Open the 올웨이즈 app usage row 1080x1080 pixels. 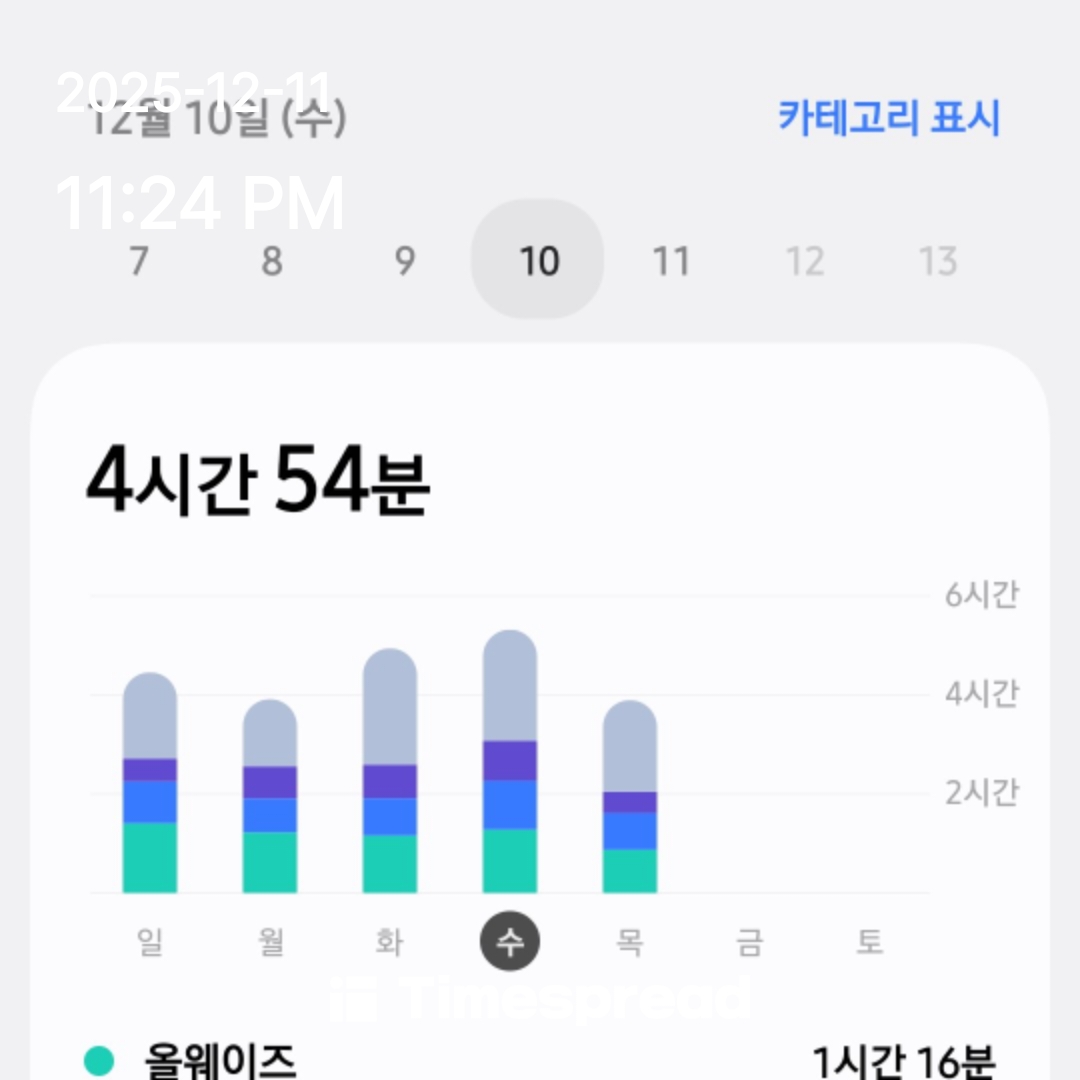540,1060
